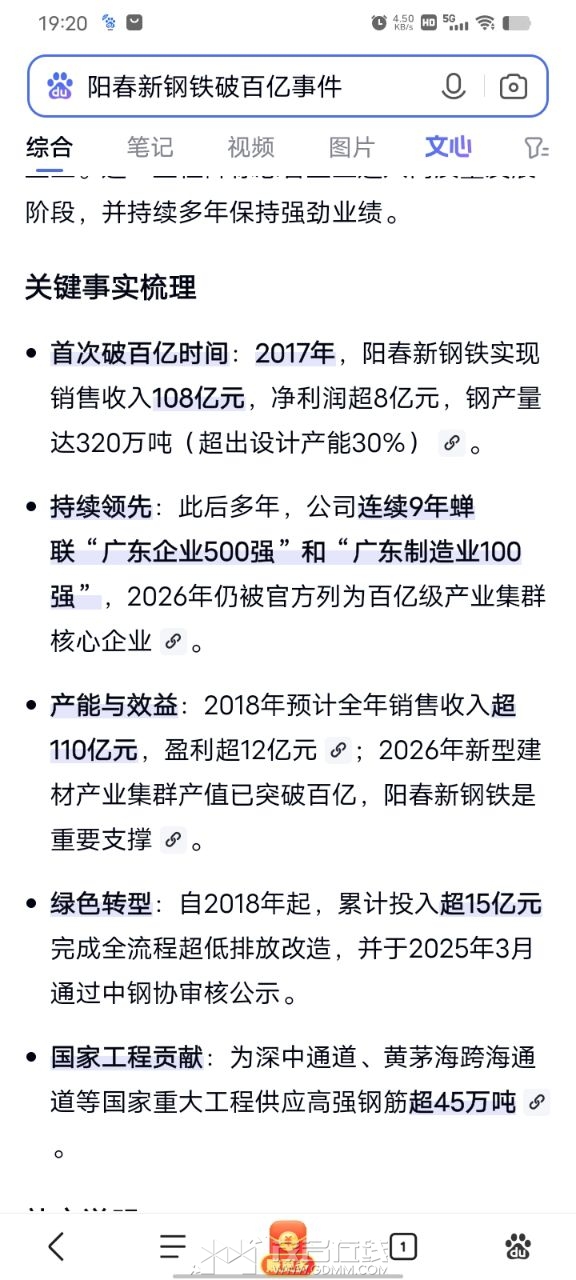
Task: Switch to the 笔记 tab
Action: point(150,147)
